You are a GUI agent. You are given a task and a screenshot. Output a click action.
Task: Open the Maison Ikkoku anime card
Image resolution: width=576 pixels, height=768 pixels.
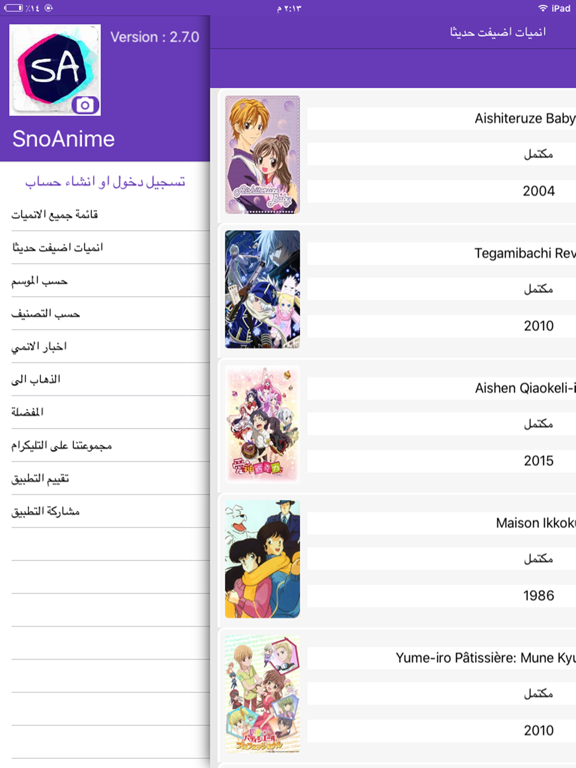[397, 559]
